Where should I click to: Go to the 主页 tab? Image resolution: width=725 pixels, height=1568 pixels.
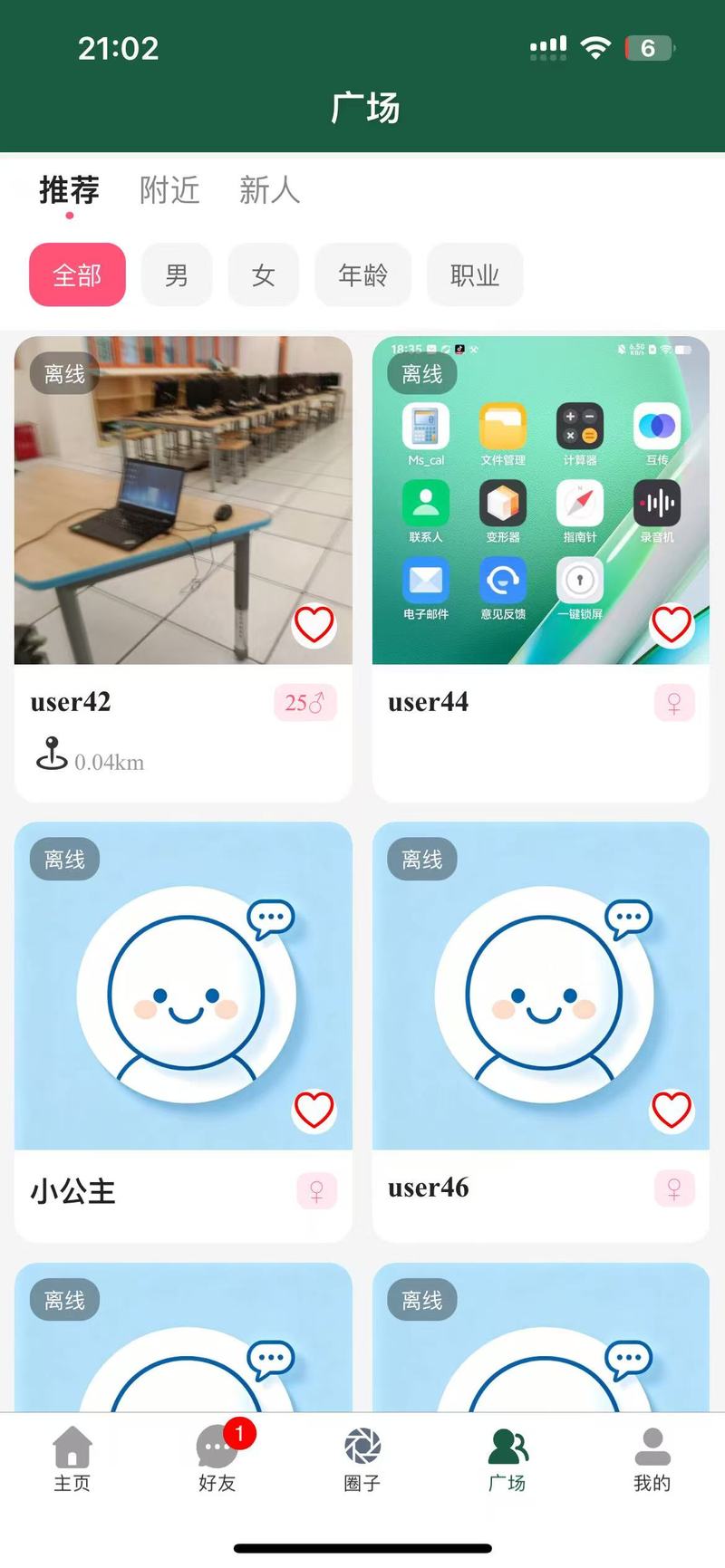pyautogui.click(x=72, y=1458)
